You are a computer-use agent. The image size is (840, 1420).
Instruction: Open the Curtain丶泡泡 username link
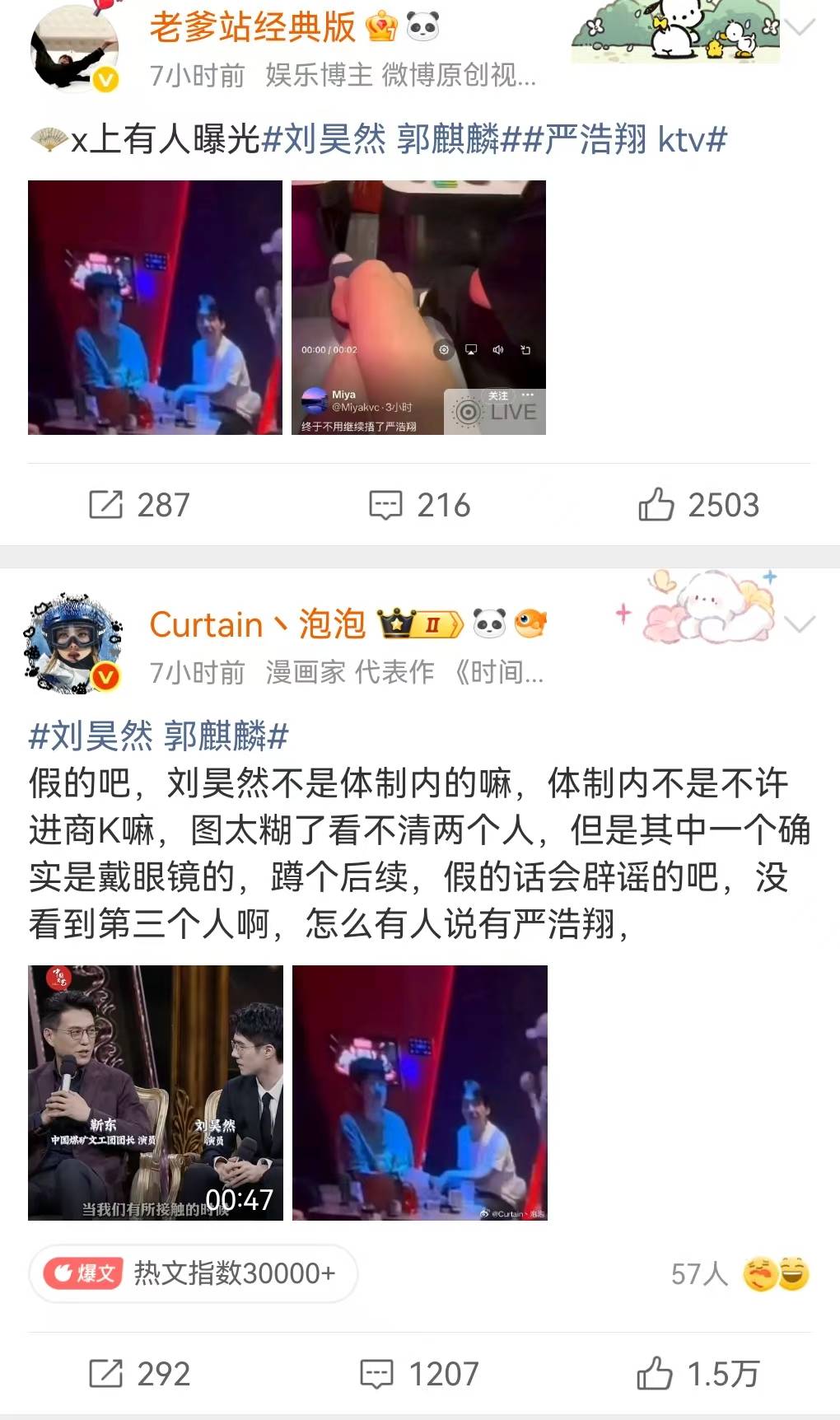(257, 624)
